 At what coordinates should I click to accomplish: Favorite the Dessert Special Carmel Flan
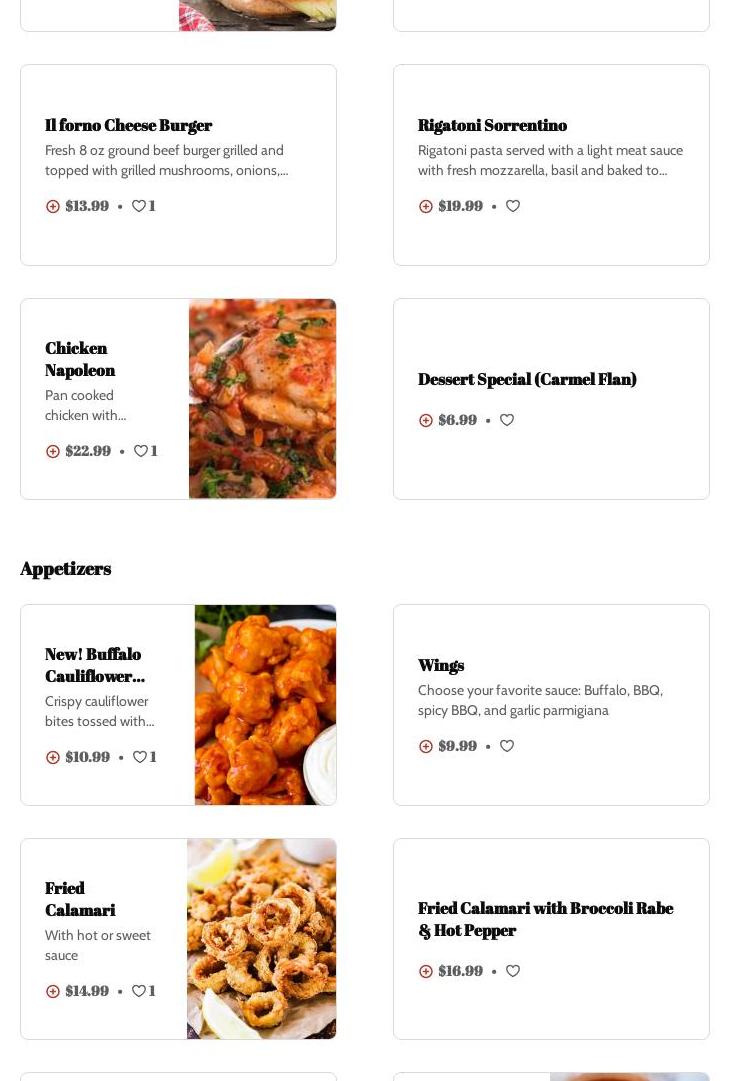pyautogui.click(x=507, y=420)
